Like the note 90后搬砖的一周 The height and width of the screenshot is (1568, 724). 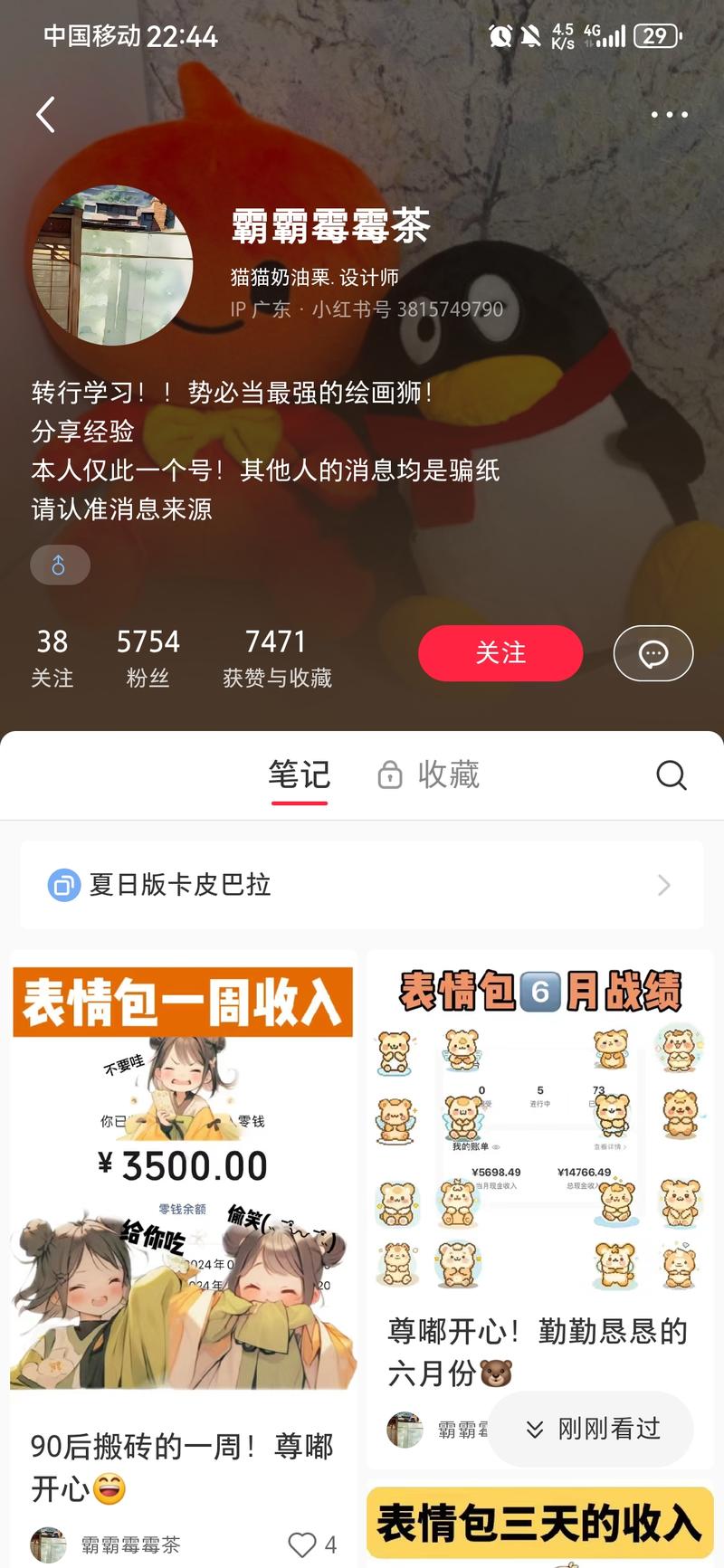pyautogui.click(x=301, y=1544)
